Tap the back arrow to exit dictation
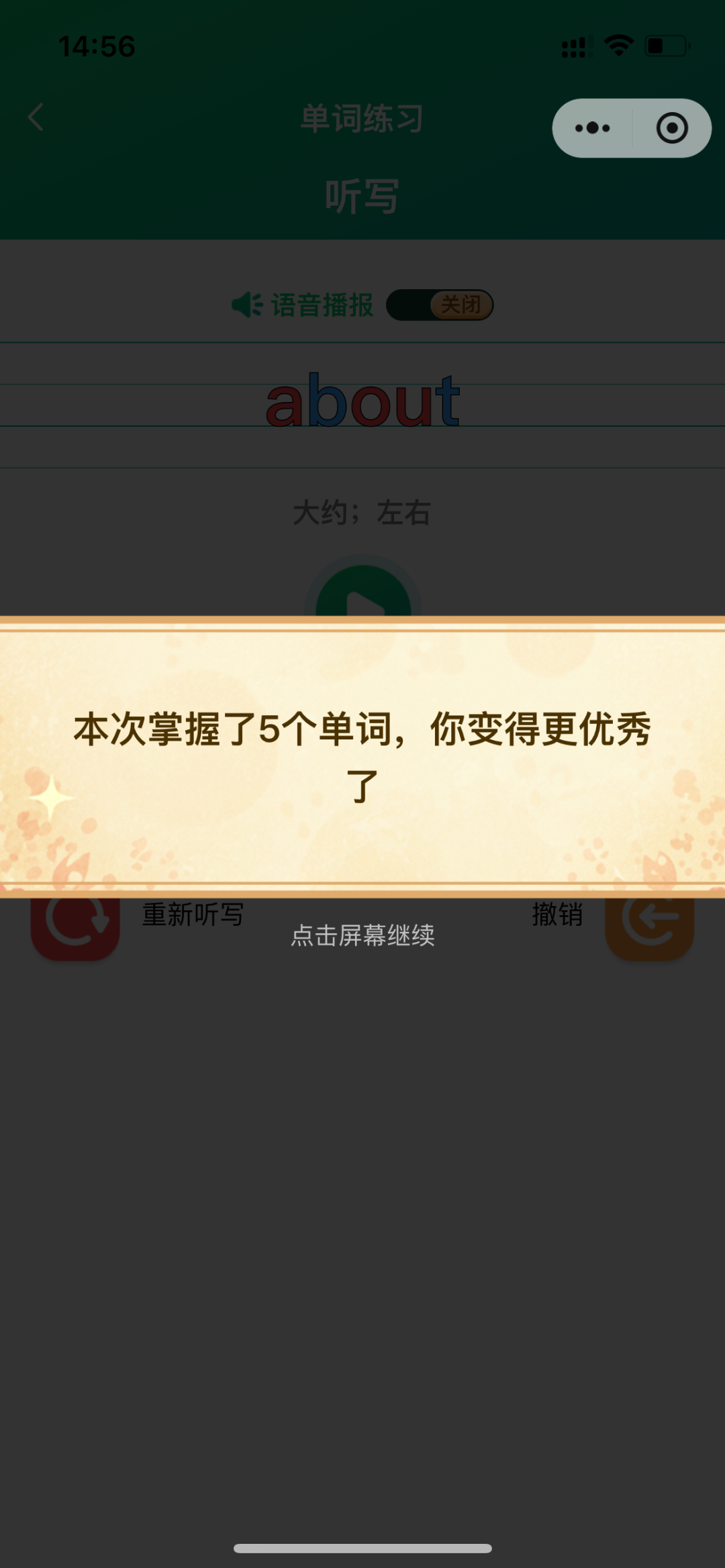725x1568 pixels. [x=36, y=117]
